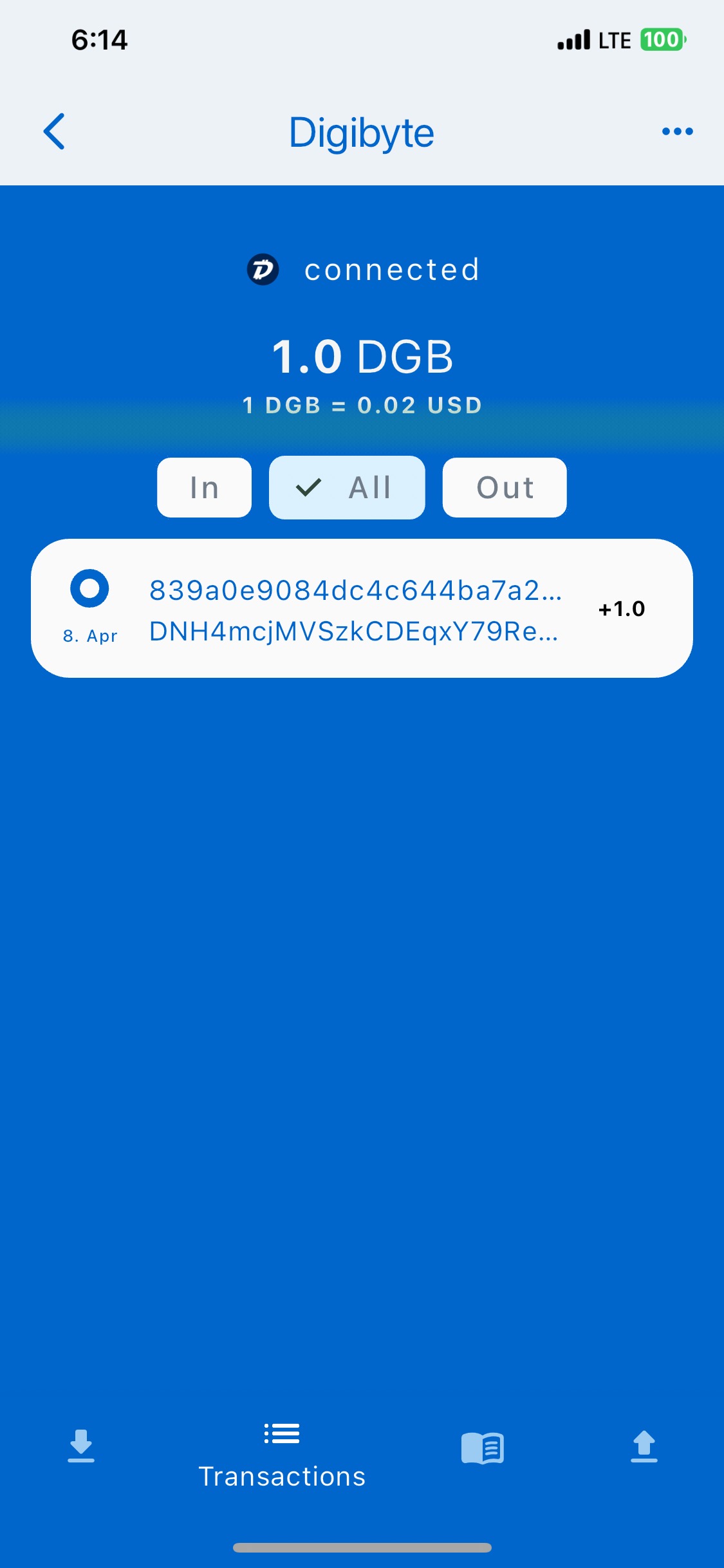The image size is (724, 1568).
Task: Tap connected status to view network details
Action: pos(392,270)
